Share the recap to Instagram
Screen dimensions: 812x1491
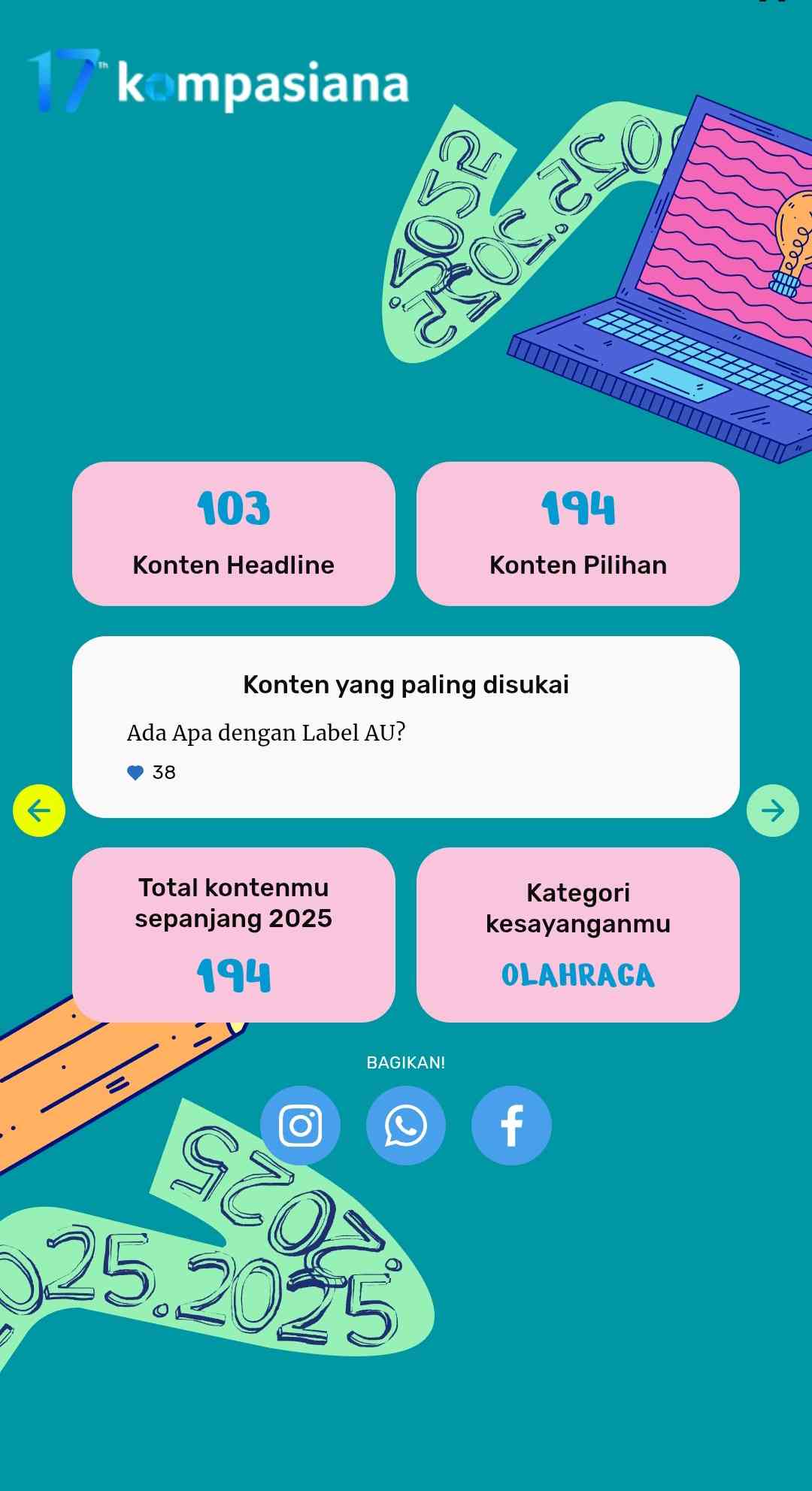[300, 1123]
